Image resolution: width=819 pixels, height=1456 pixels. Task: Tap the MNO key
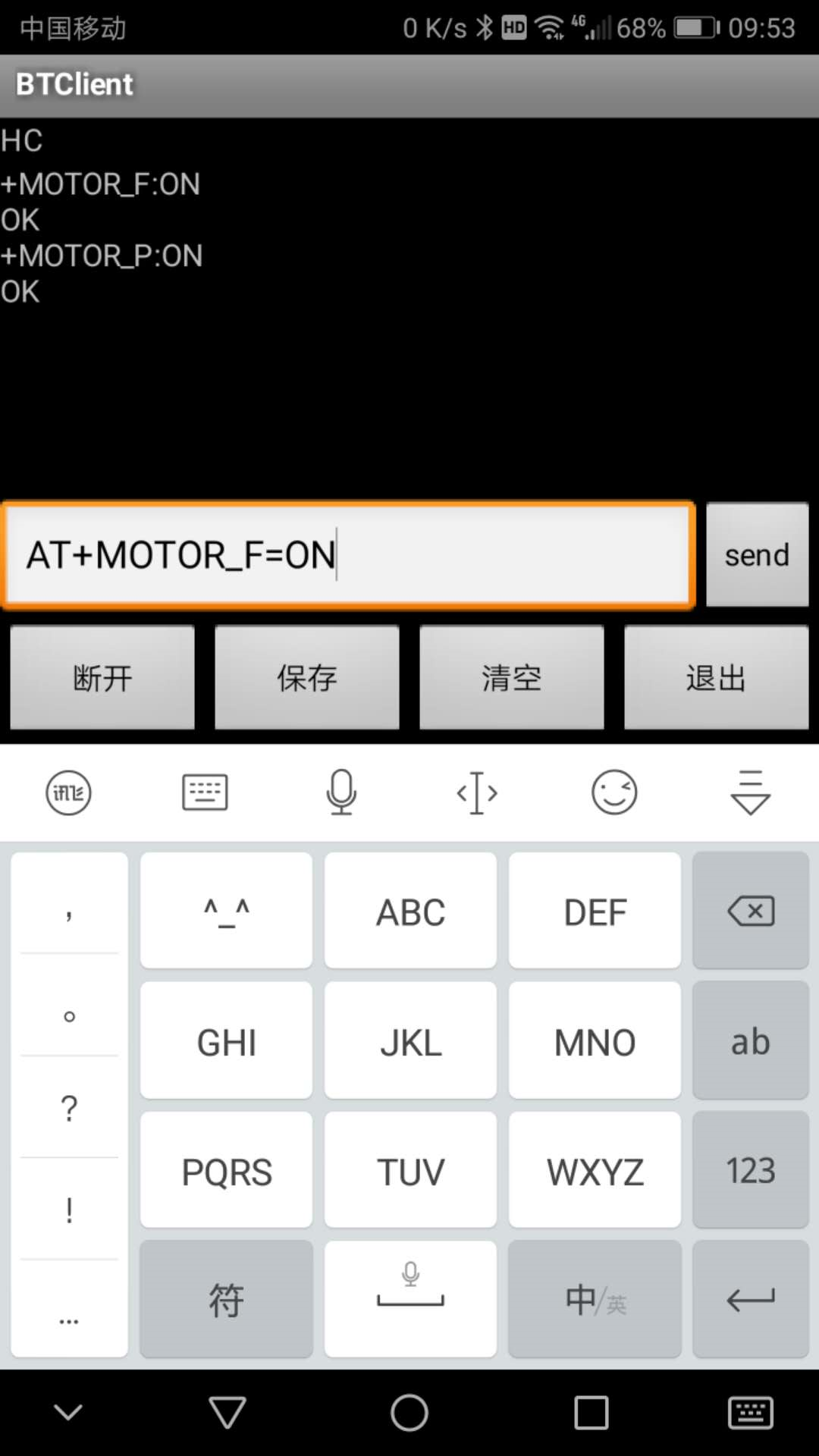595,1041
